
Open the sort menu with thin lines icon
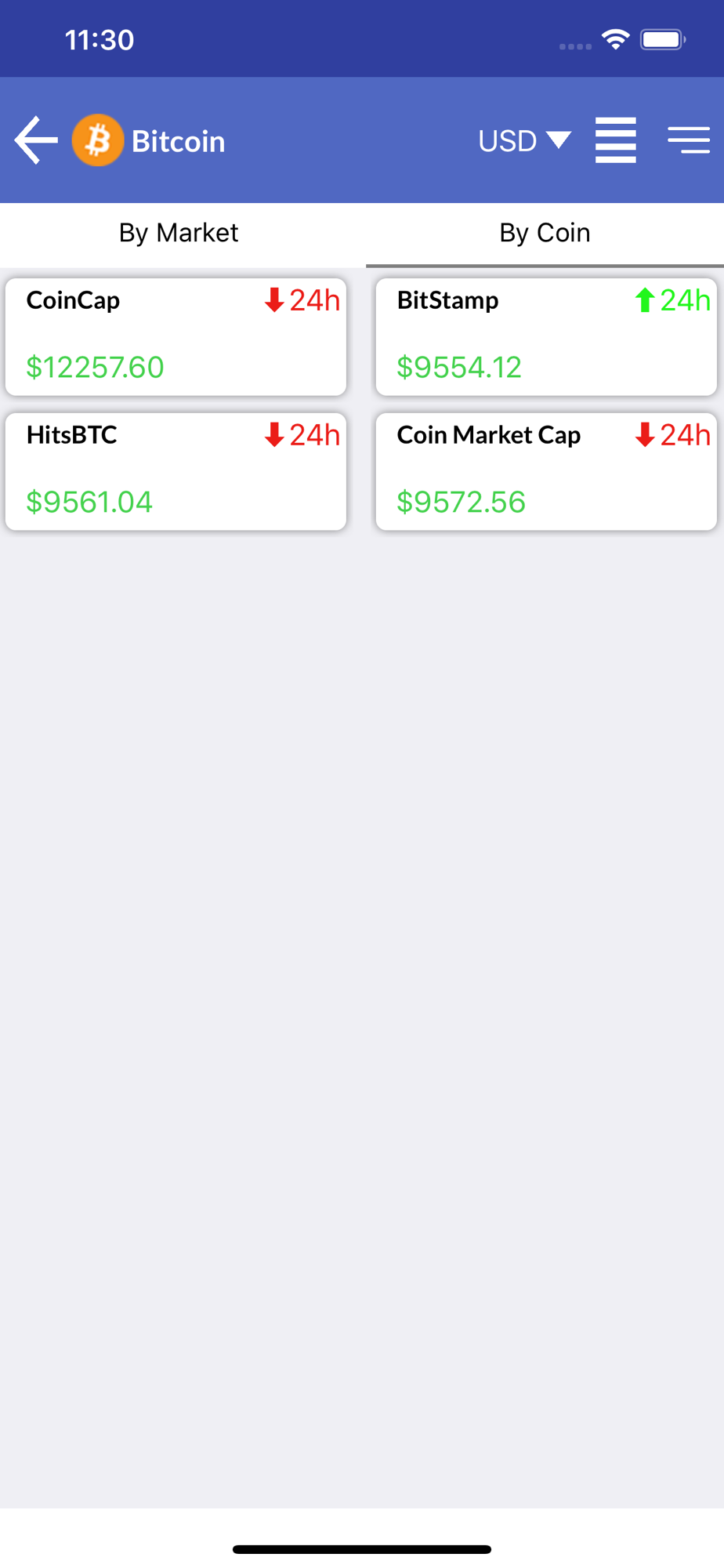click(x=689, y=140)
